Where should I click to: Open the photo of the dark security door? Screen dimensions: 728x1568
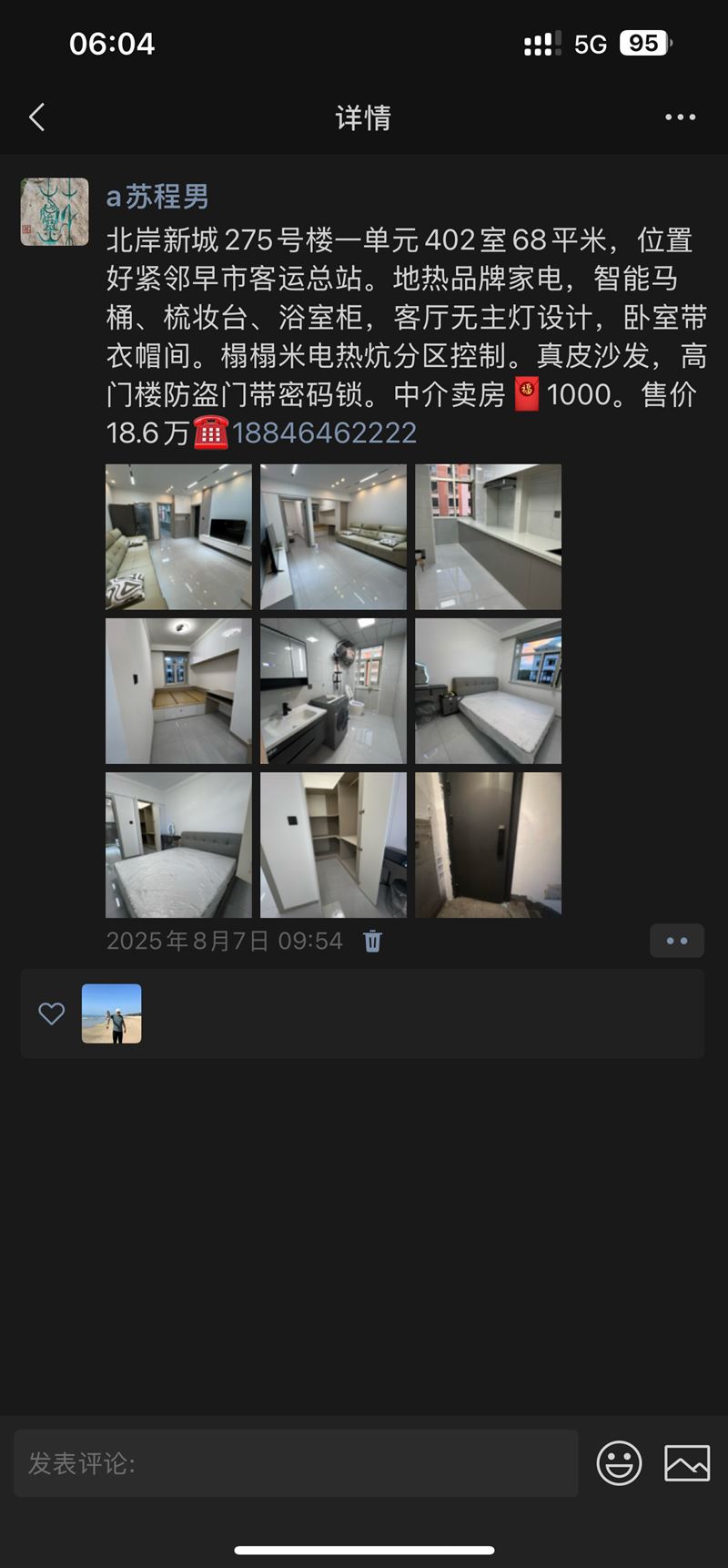[488, 845]
